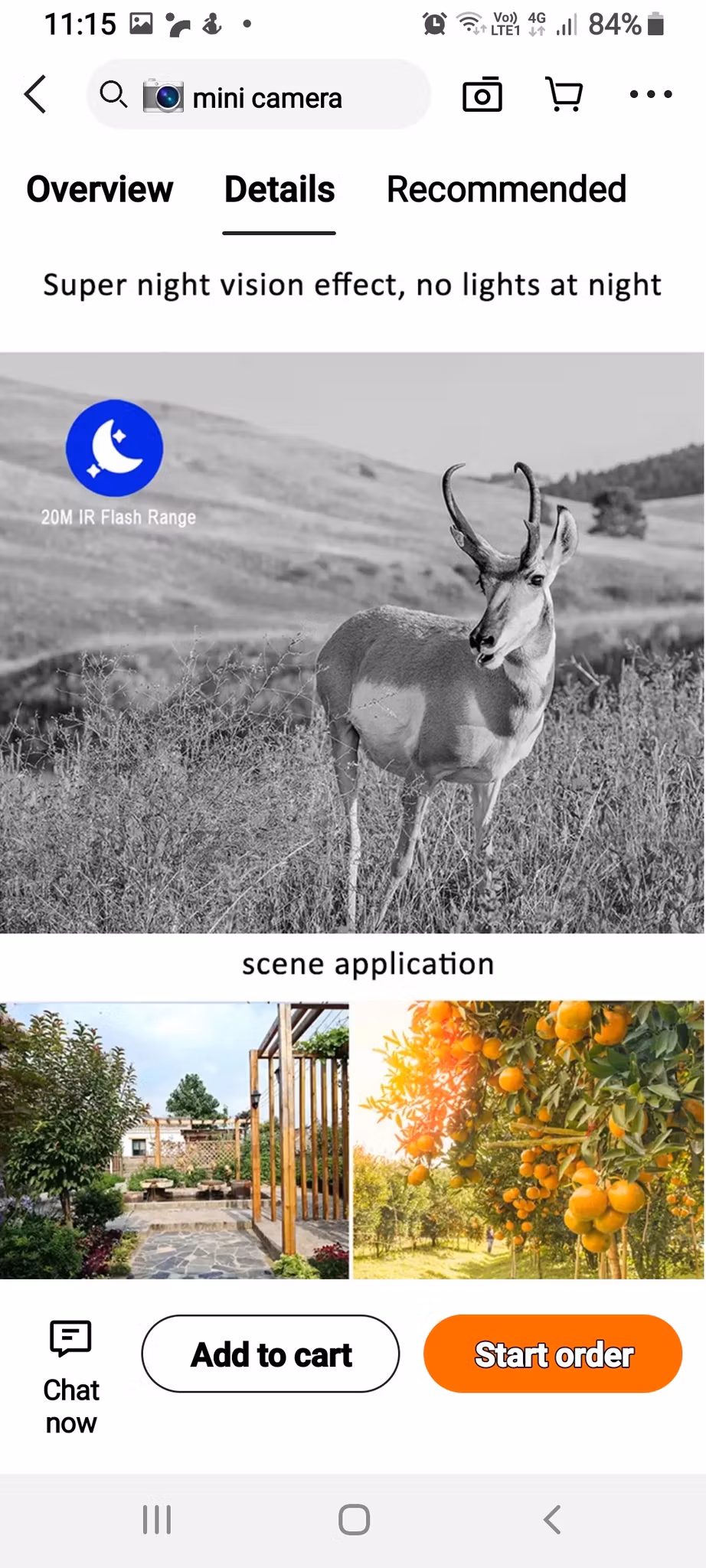Open image search with the camera icon
This screenshot has width=706, height=1568.
(x=482, y=95)
